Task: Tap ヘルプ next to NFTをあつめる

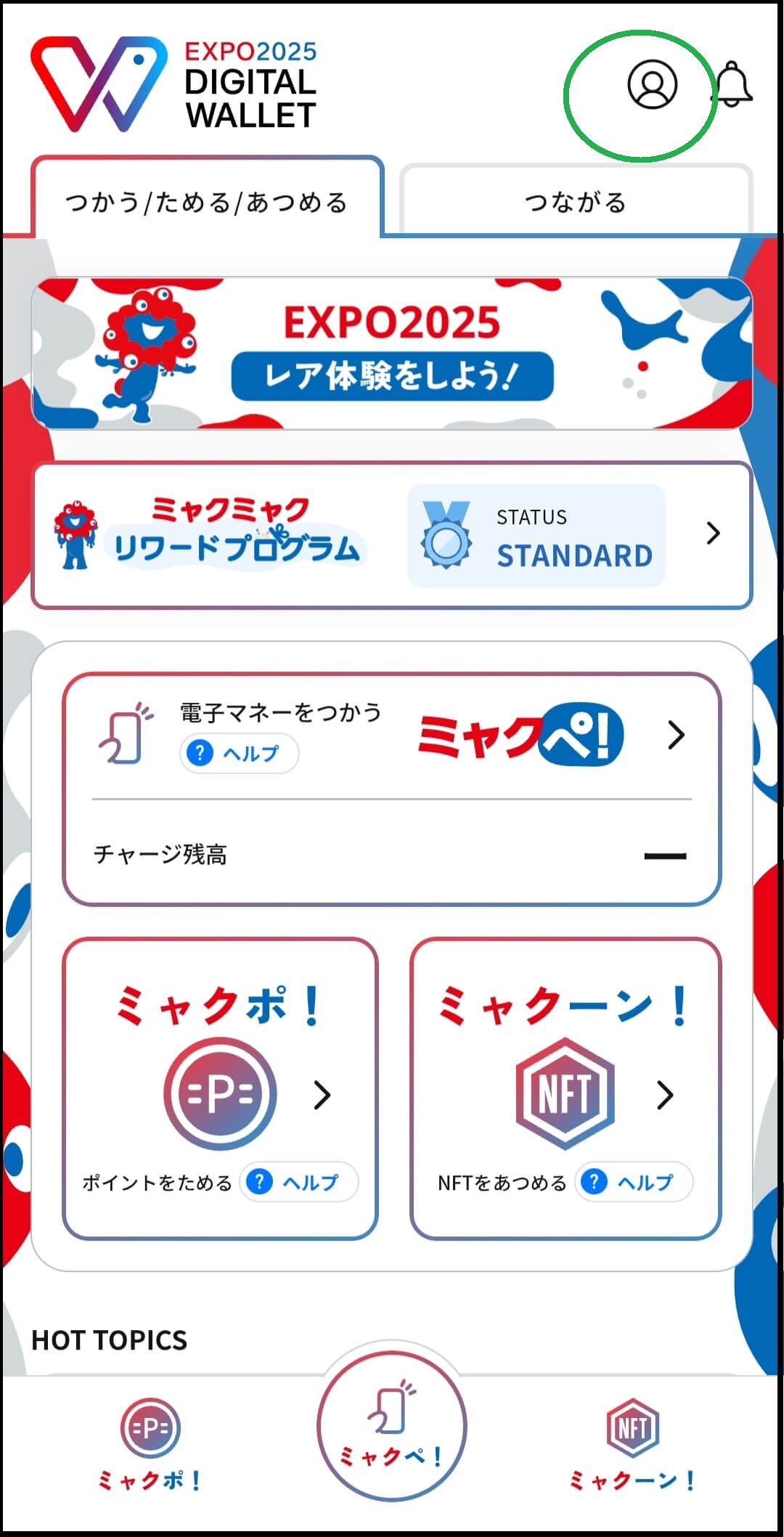Action: 634,1182
